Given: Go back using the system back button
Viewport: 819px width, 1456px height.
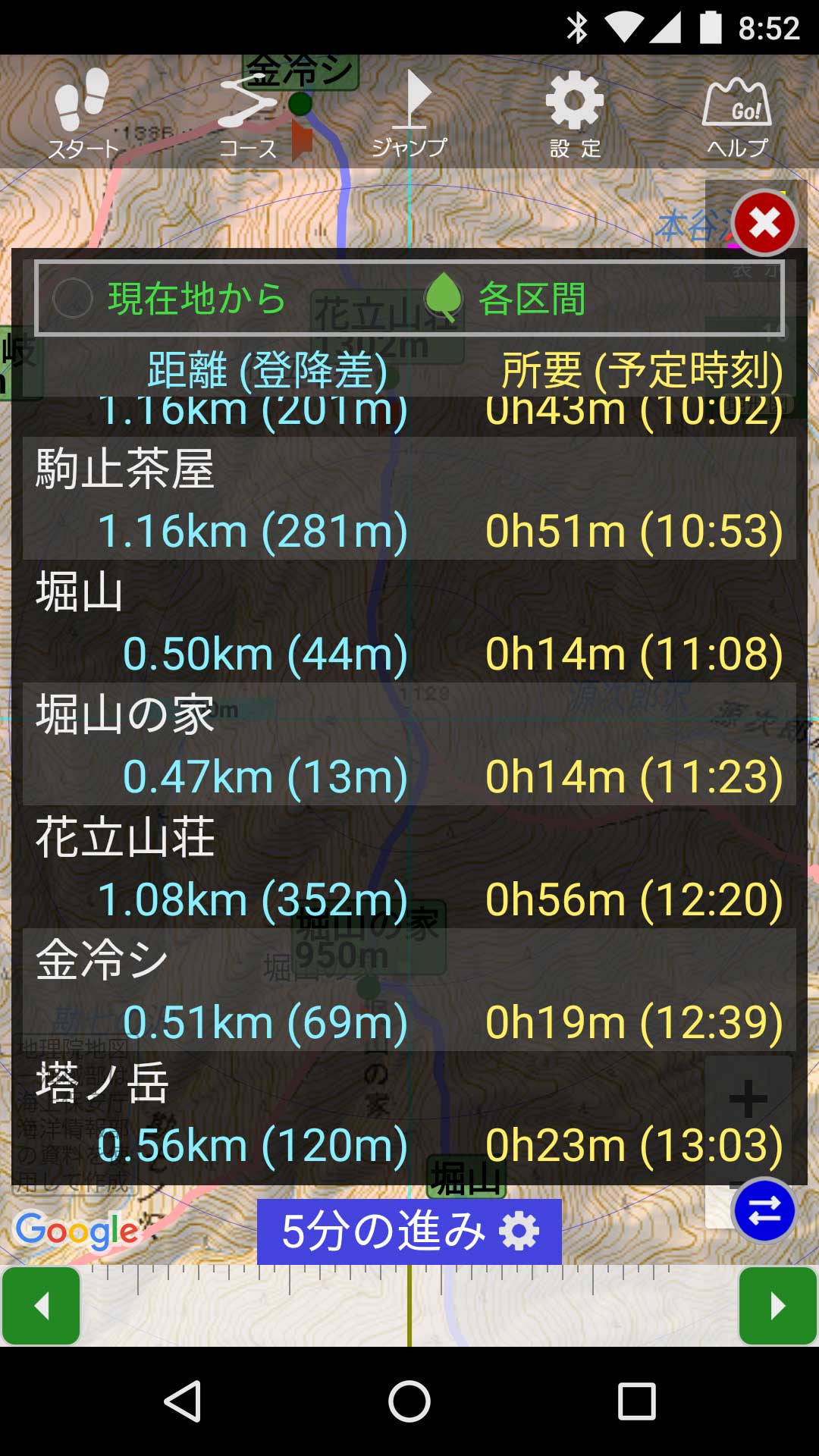Looking at the screenshot, I should coord(182,1401).
